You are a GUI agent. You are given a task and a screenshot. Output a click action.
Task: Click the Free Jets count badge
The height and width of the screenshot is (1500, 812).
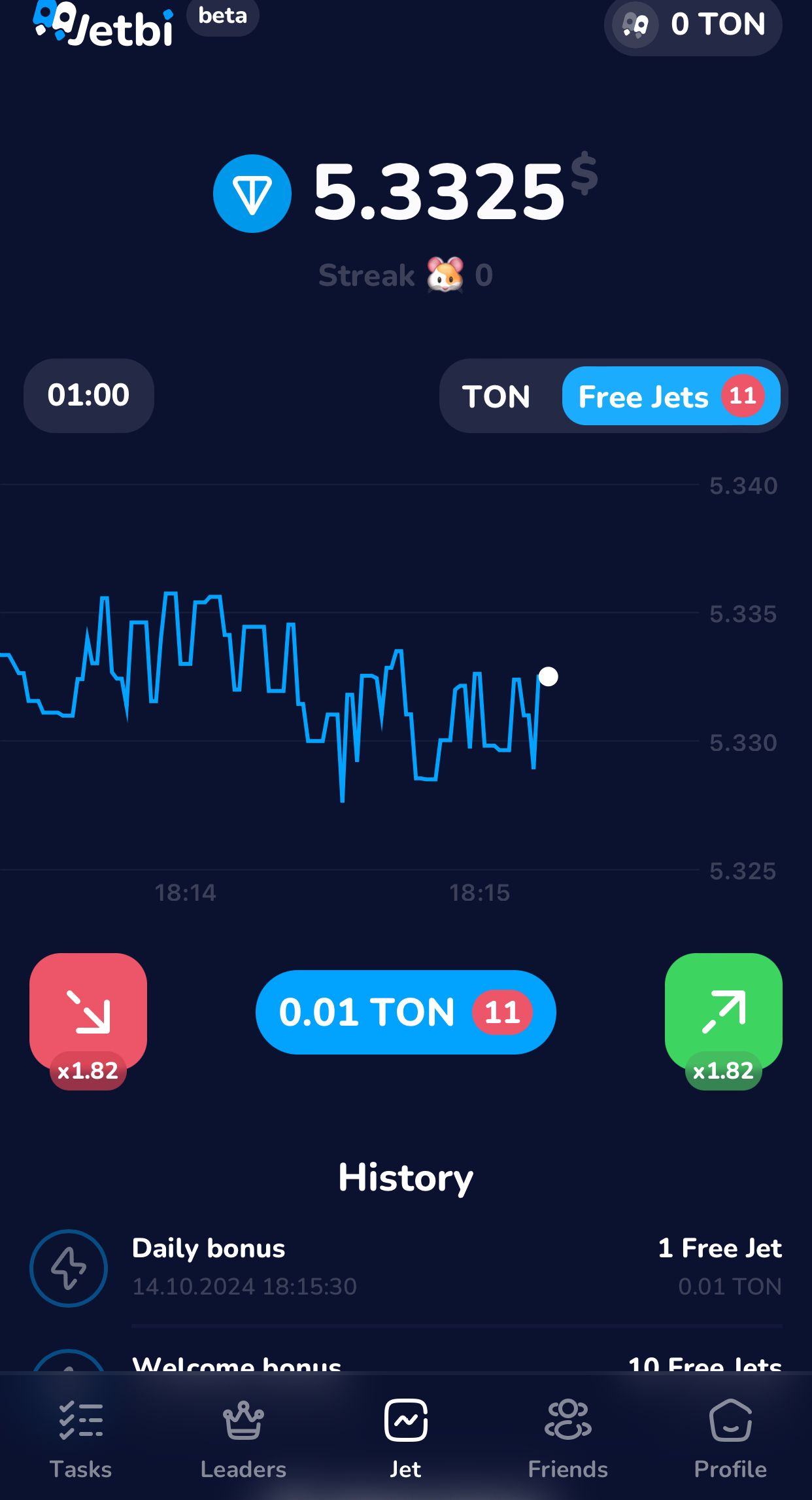(x=744, y=396)
